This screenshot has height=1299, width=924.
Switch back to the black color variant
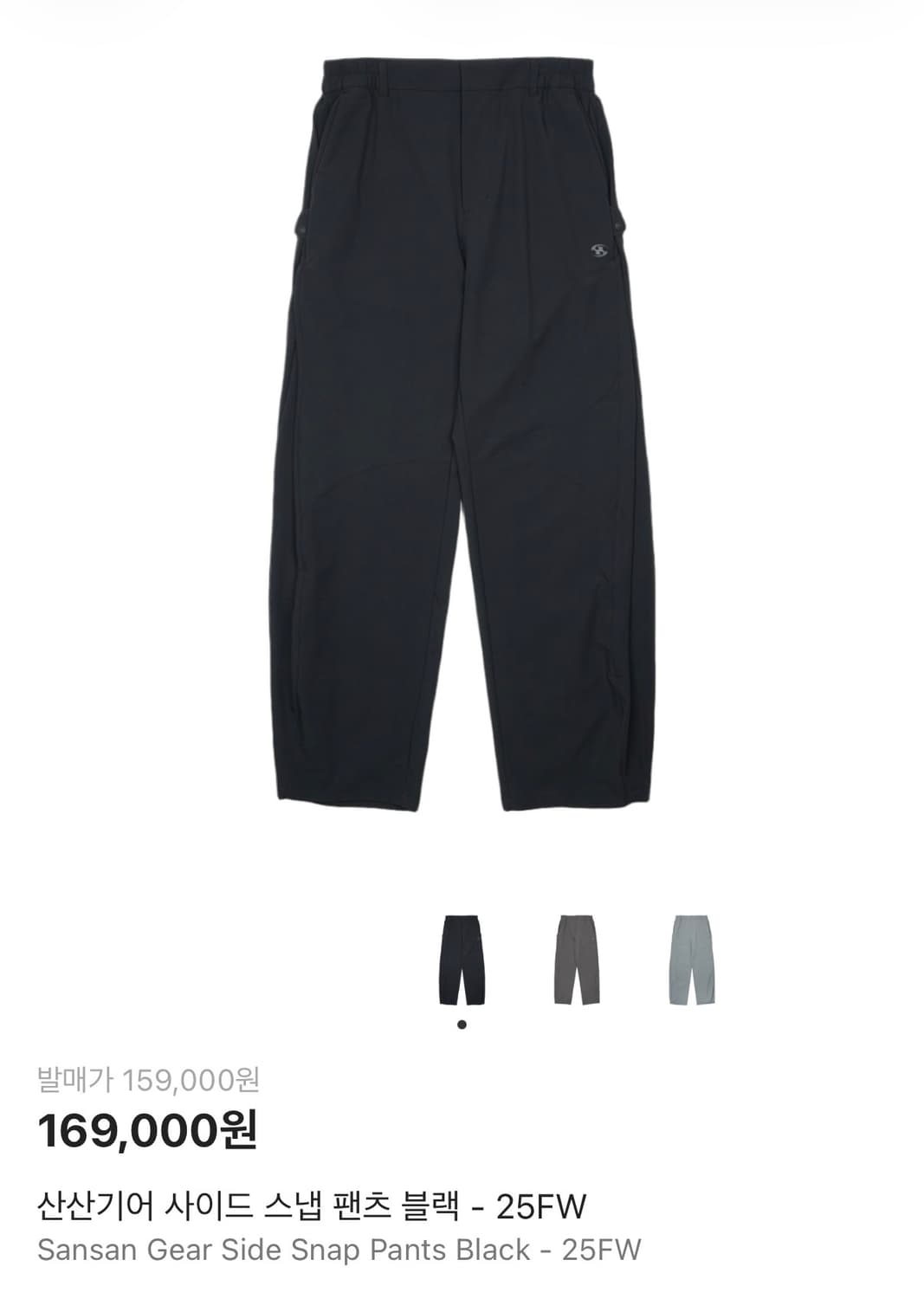(x=460, y=961)
